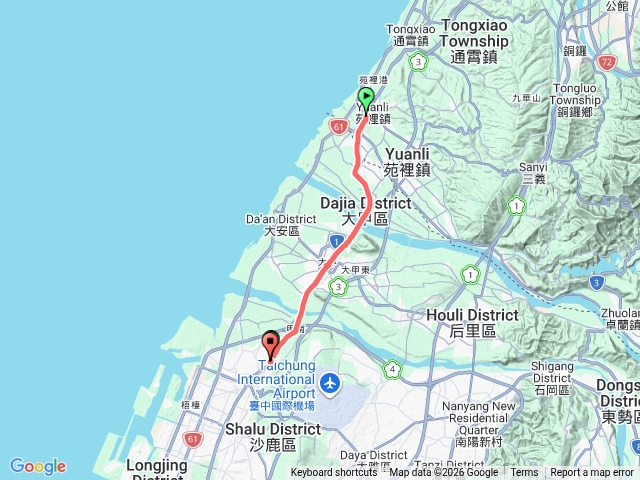Open the Keyboard shortcuts link
This screenshot has width=640, height=480.
(334, 473)
